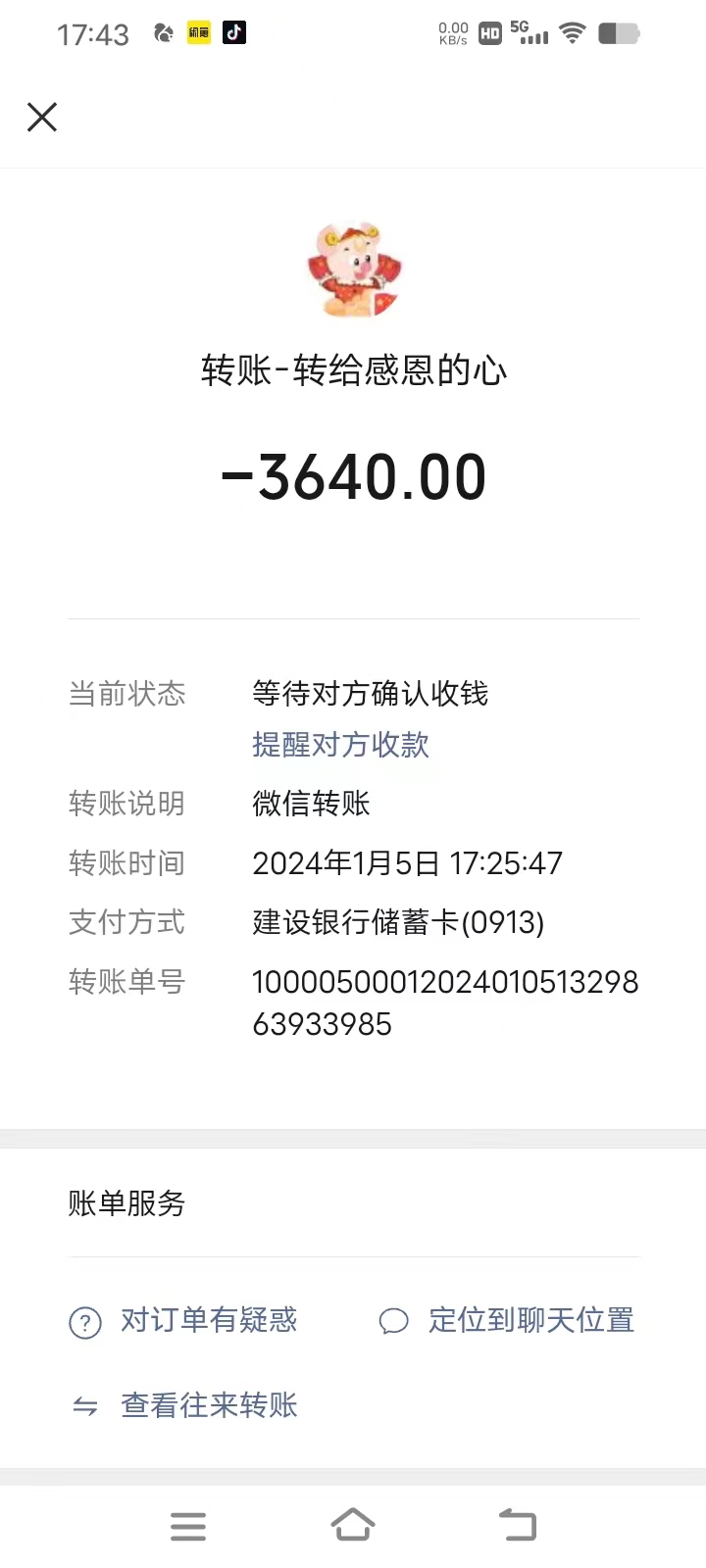
Task: Open 对订单有疑惑 help option
Action: [182, 1321]
